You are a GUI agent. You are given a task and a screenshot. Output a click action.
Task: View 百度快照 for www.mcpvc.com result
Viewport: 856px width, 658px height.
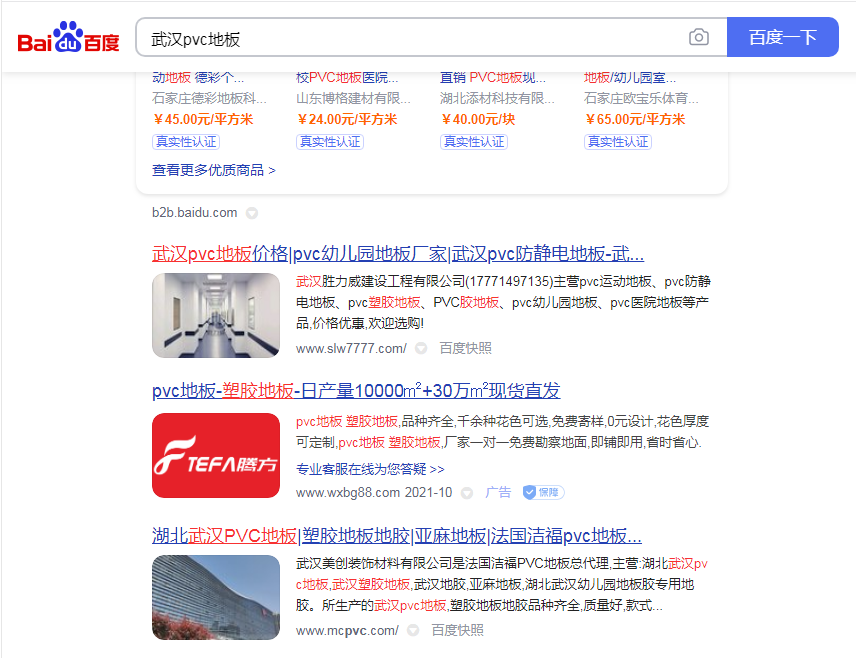pyautogui.click(x=458, y=630)
